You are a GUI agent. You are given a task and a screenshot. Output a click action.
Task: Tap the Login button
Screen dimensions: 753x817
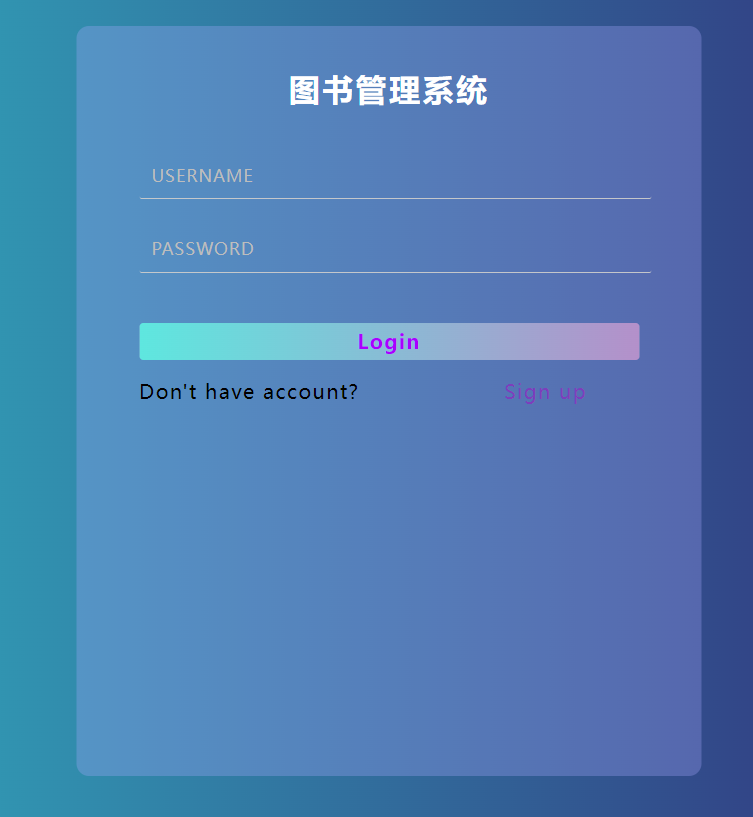tap(389, 341)
